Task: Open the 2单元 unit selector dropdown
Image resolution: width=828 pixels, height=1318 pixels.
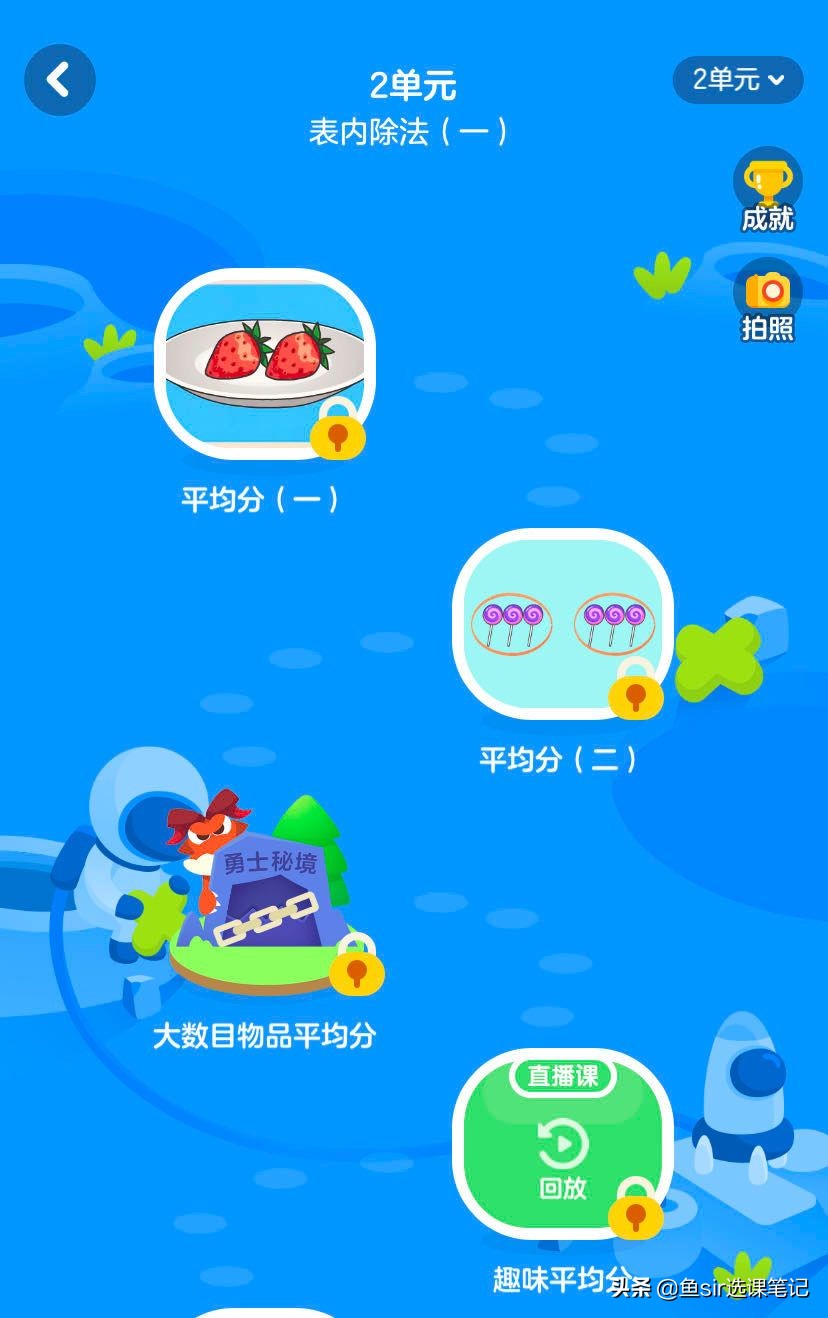Action: coord(737,79)
